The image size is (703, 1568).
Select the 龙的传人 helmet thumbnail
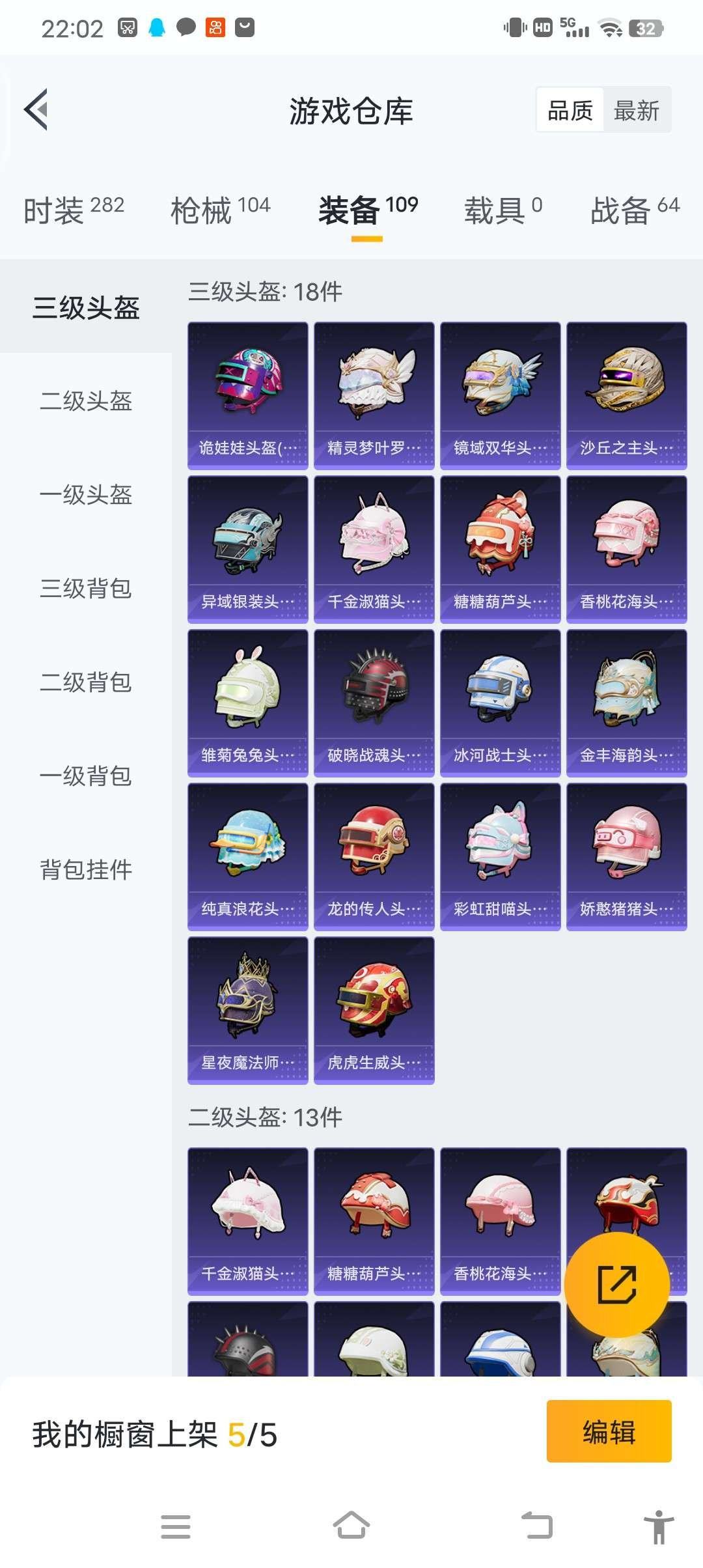click(374, 853)
